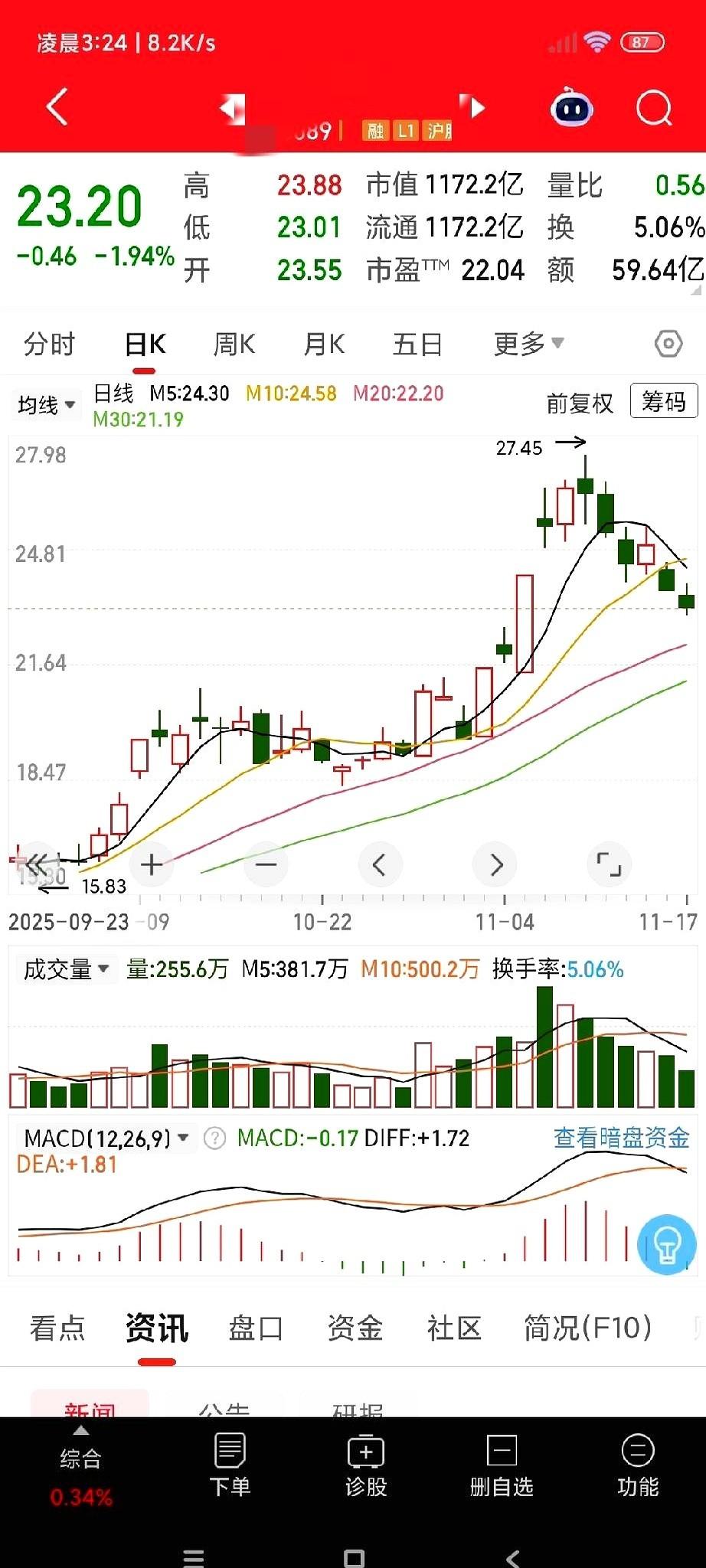706x1568 pixels.
Task: Switch to the 月K chart tab
Action: coord(324,344)
